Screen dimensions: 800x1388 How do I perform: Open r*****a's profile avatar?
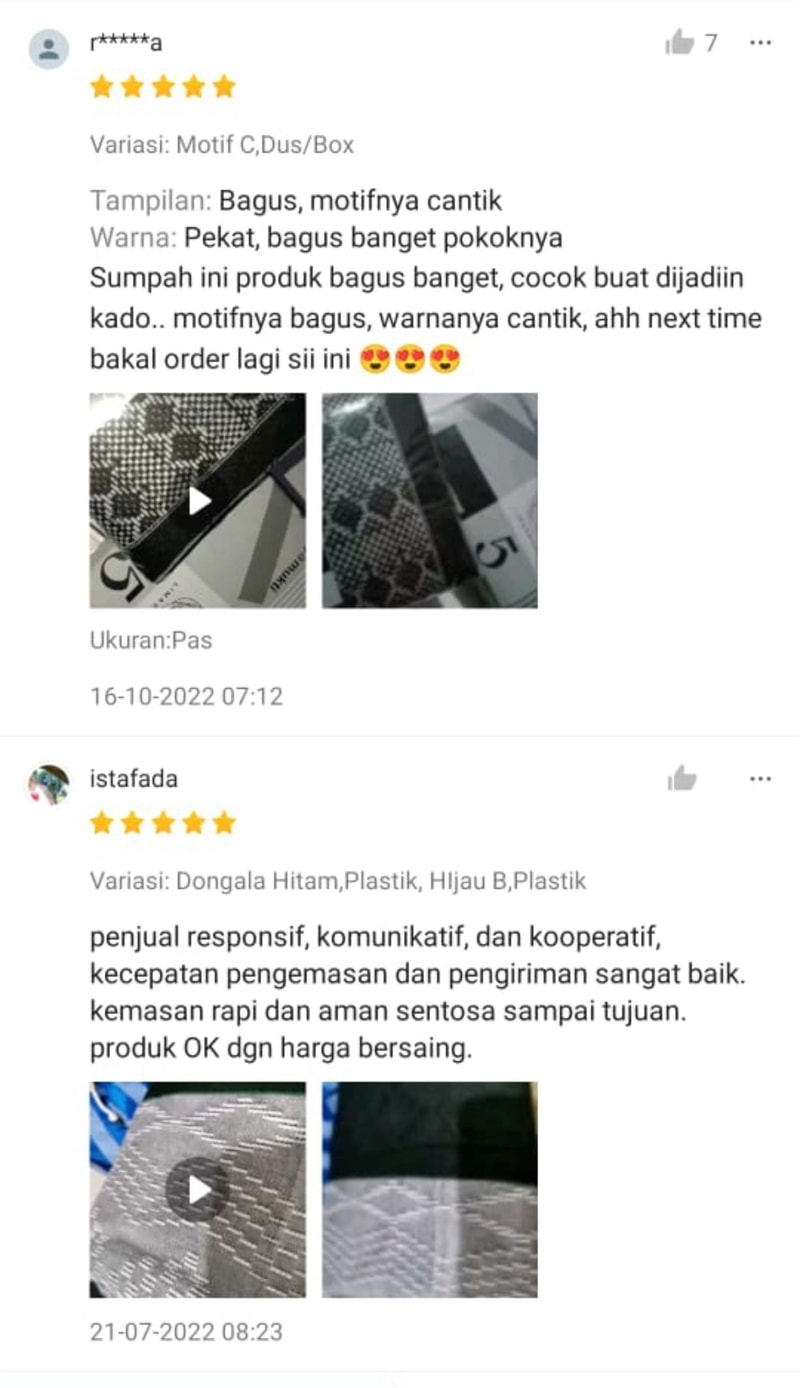click(x=49, y=49)
